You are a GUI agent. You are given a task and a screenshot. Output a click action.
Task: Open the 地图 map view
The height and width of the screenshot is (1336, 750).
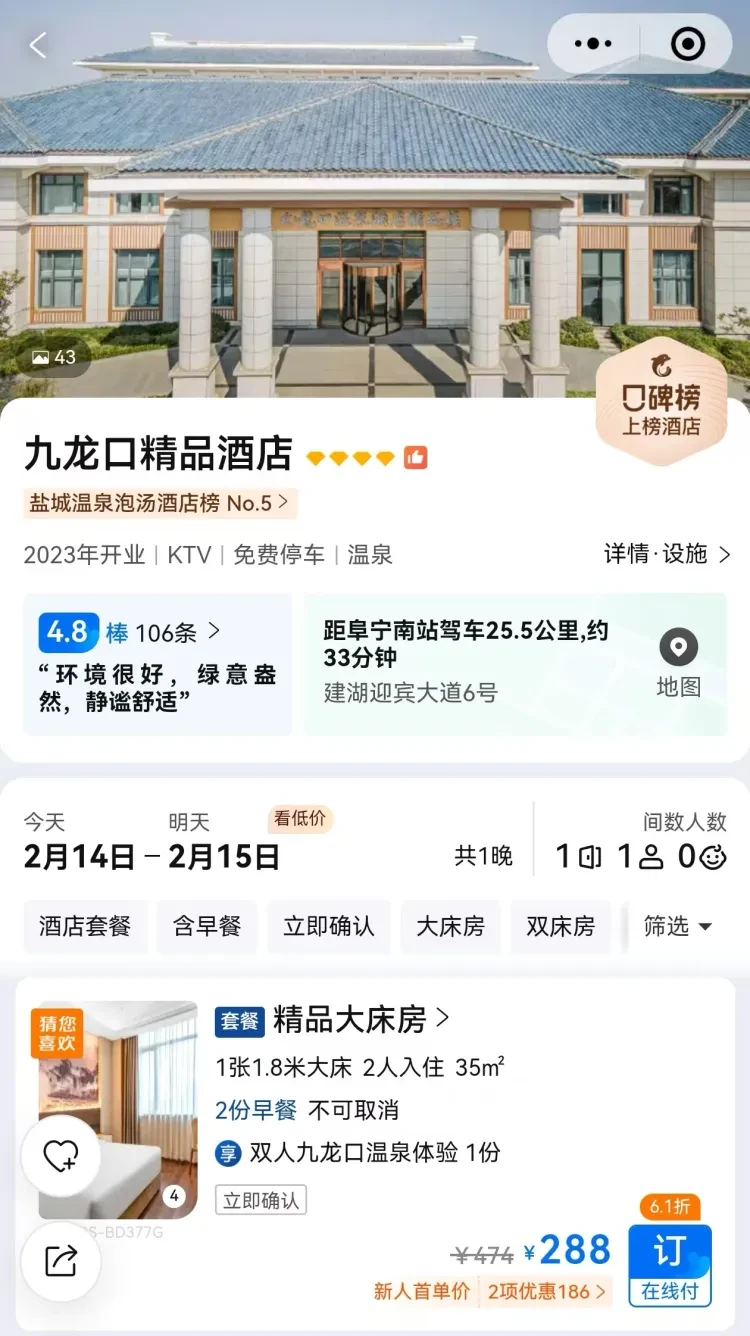(x=678, y=664)
